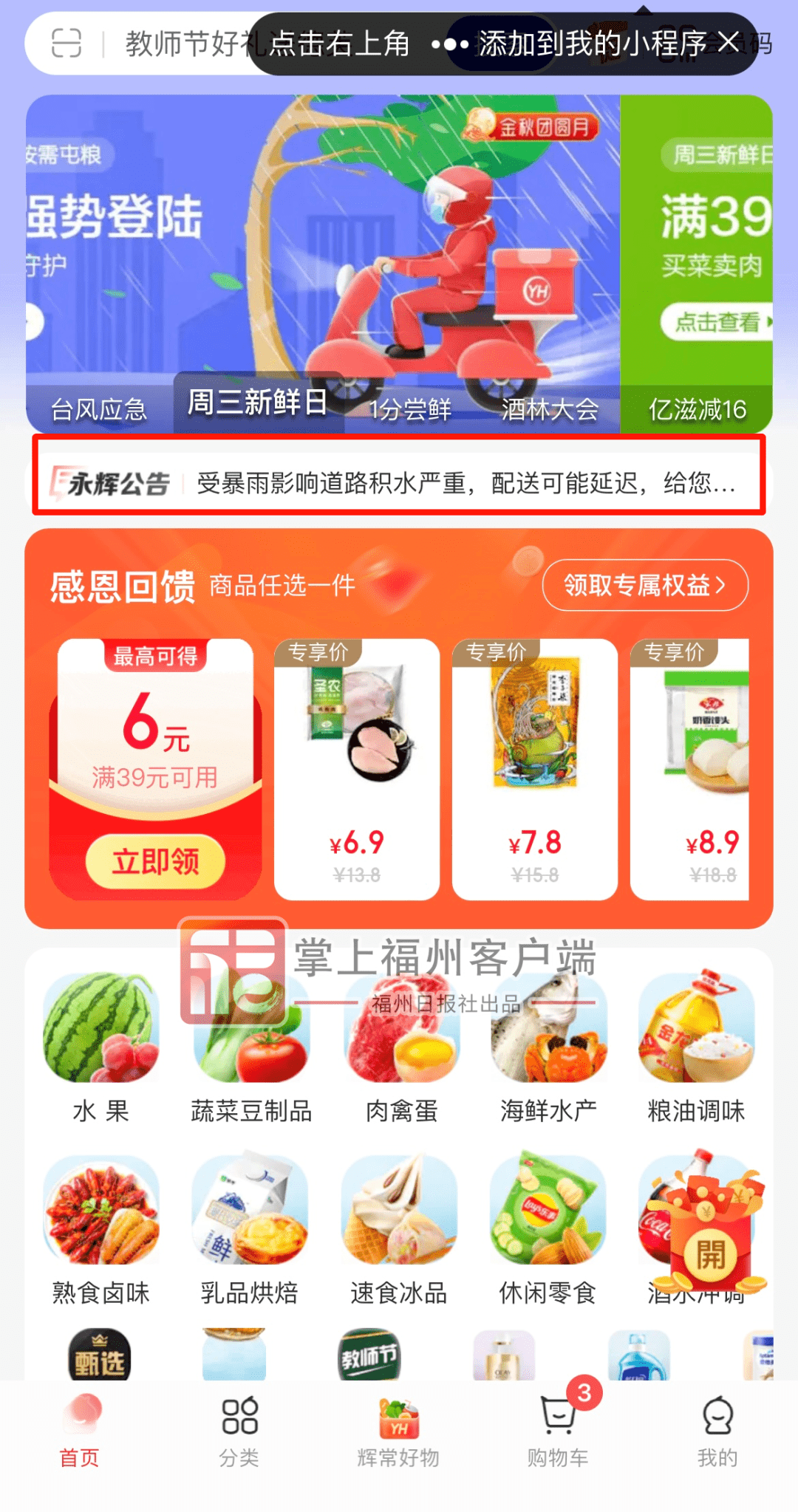Browse the 水果 category

(101, 1047)
